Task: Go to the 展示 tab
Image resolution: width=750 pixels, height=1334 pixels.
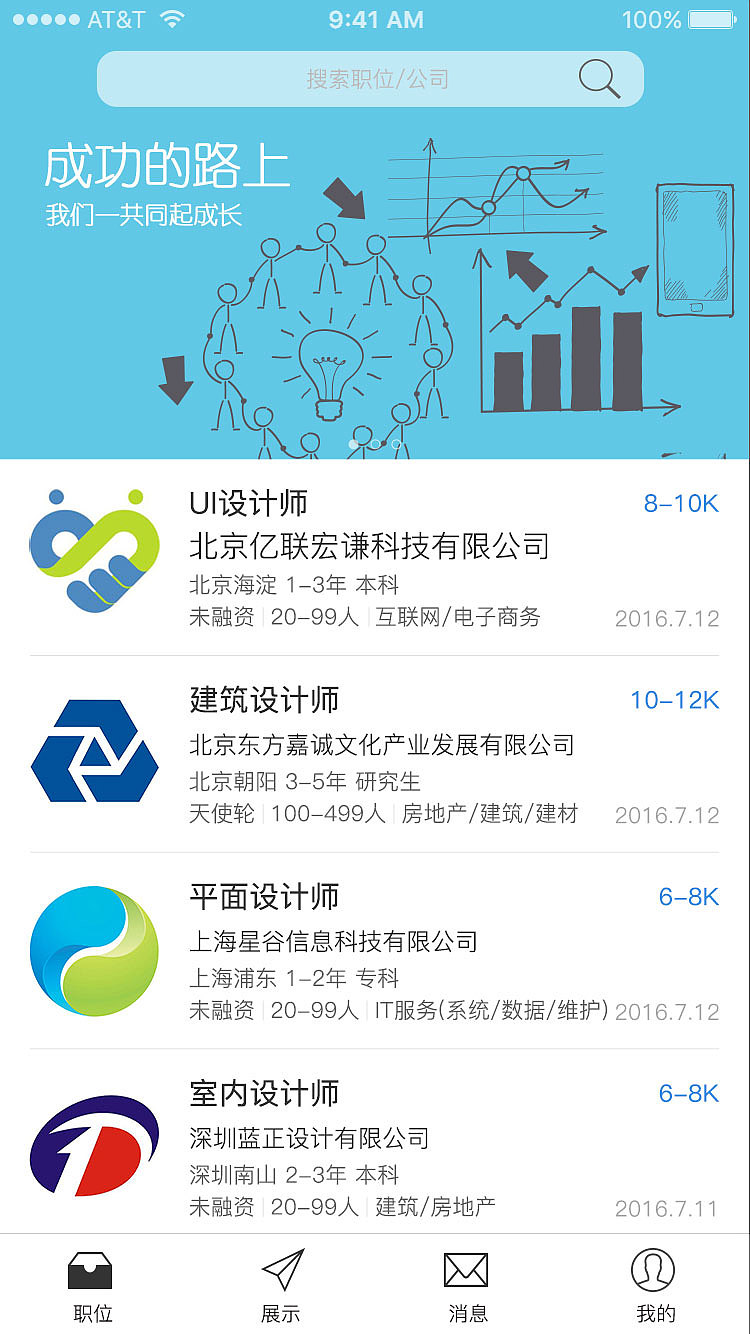Action: click(281, 1286)
